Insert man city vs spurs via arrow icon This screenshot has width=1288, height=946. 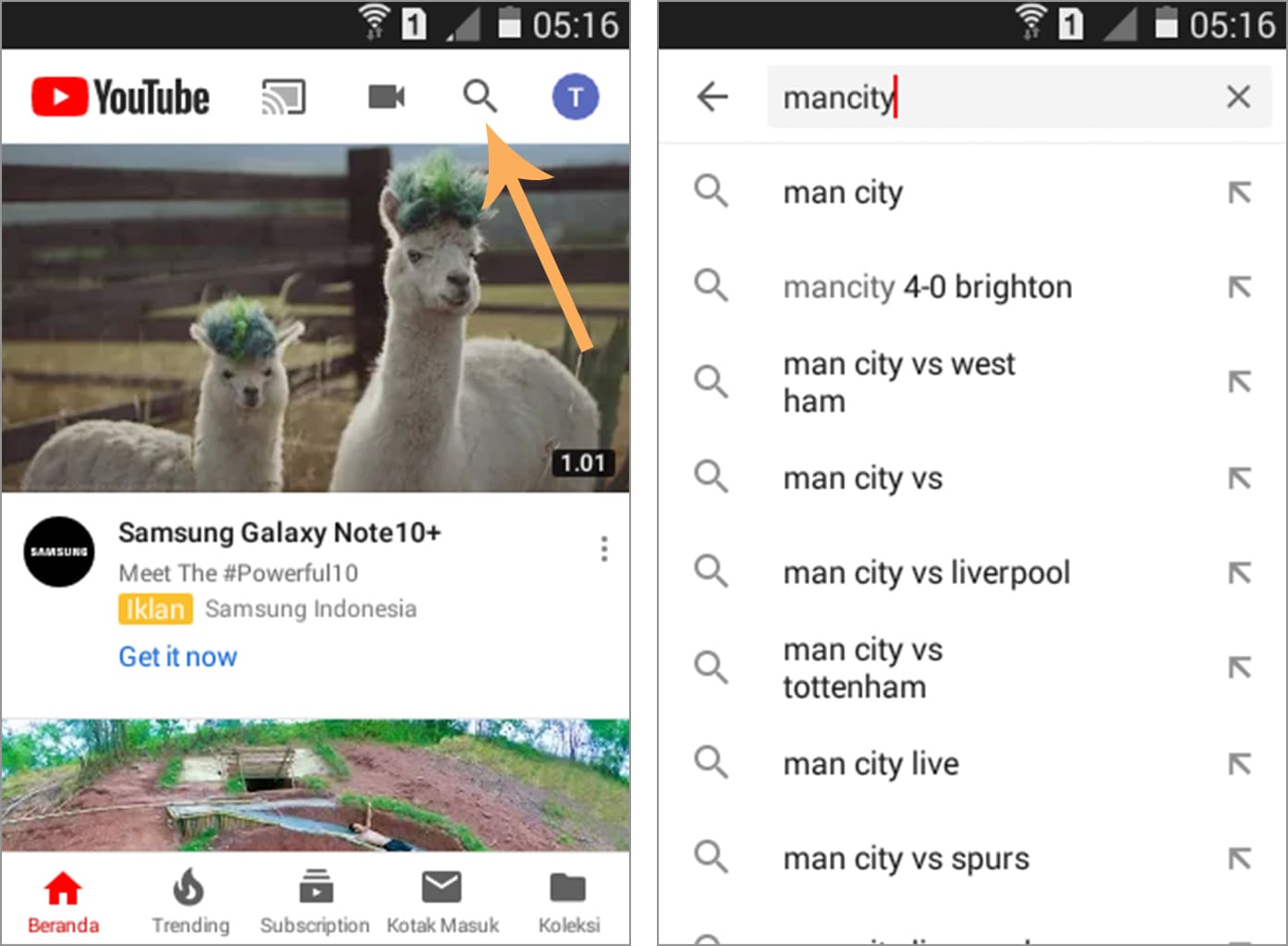coord(1239,858)
